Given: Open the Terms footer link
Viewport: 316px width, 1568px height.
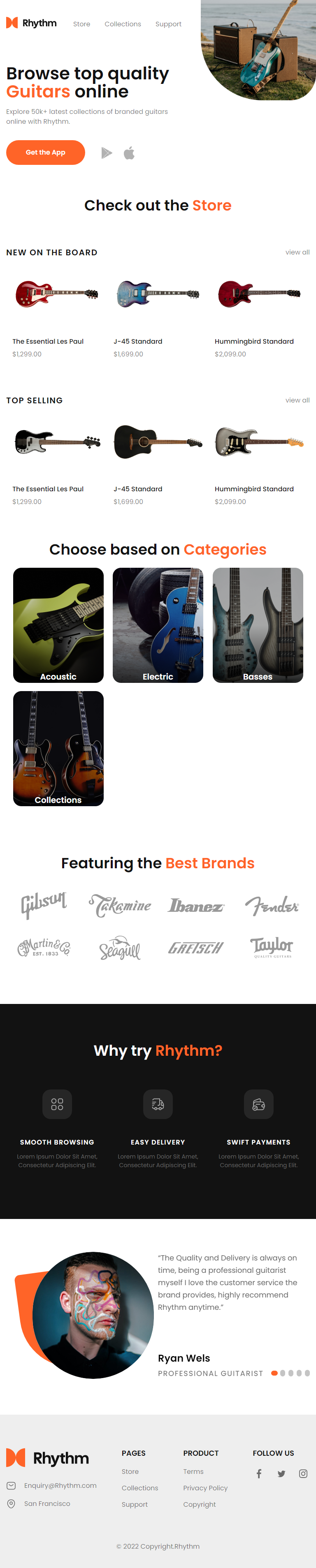Looking at the screenshot, I should point(193,1471).
